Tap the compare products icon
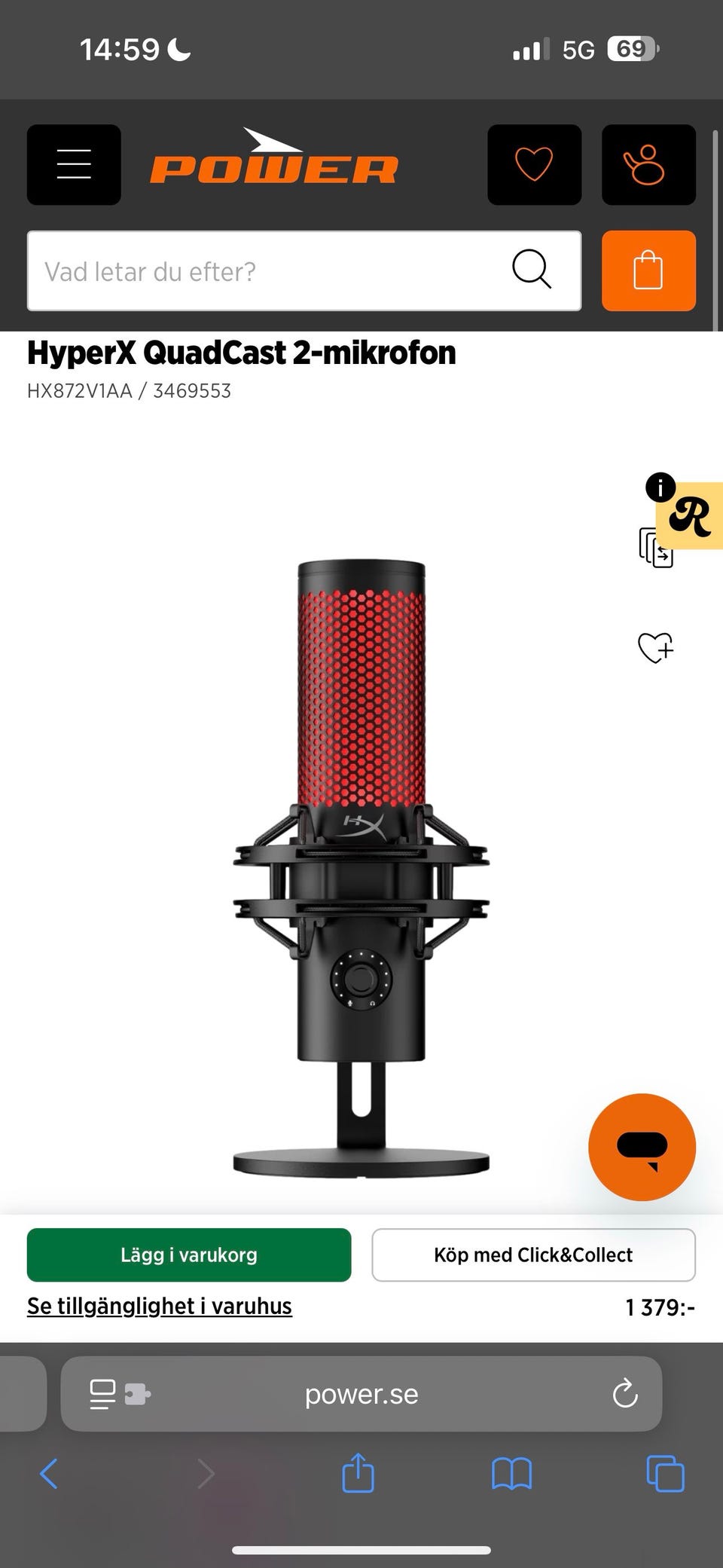723x1568 pixels. click(655, 549)
